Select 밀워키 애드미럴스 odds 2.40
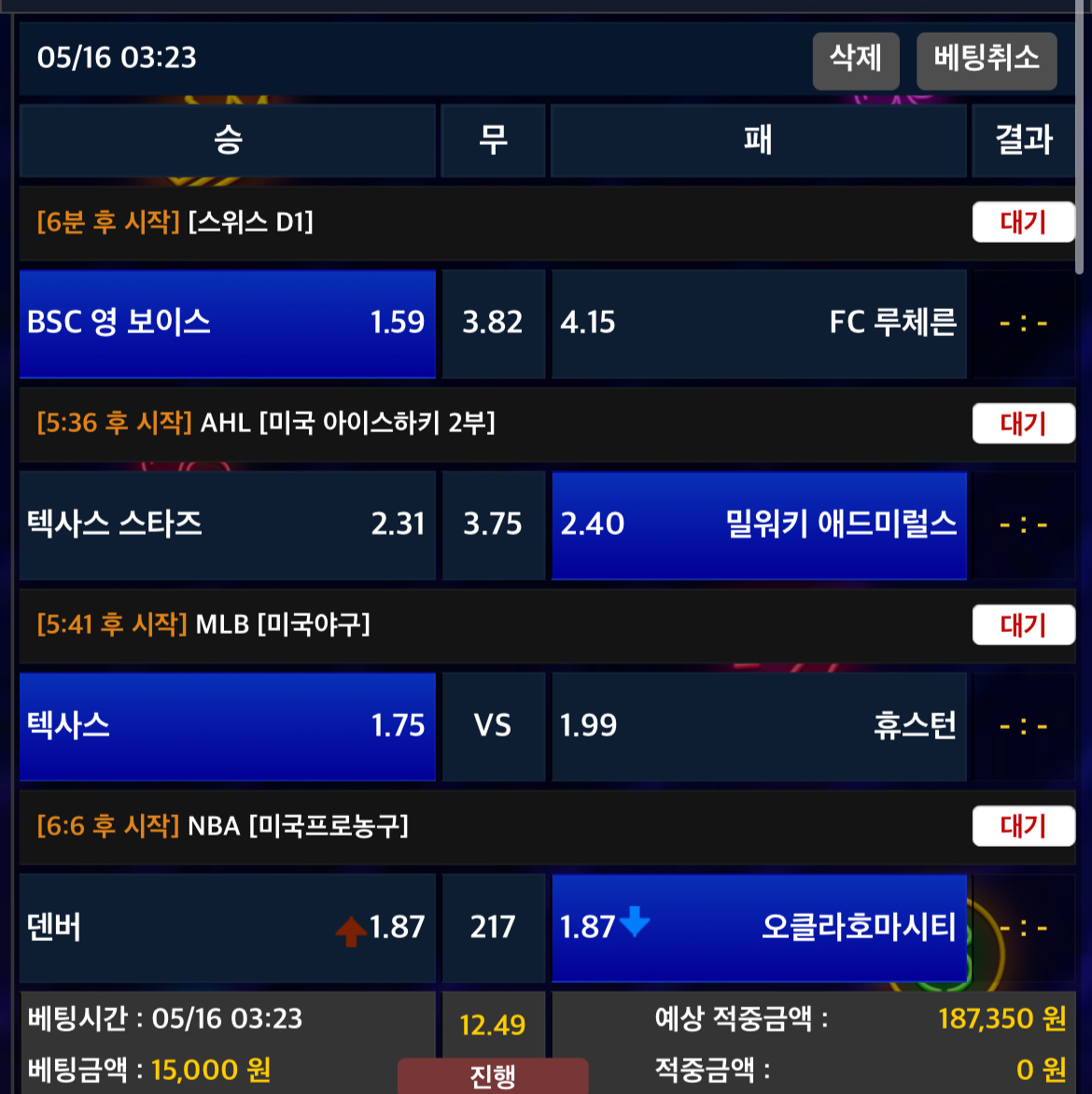1092x1094 pixels. pos(758,525)
